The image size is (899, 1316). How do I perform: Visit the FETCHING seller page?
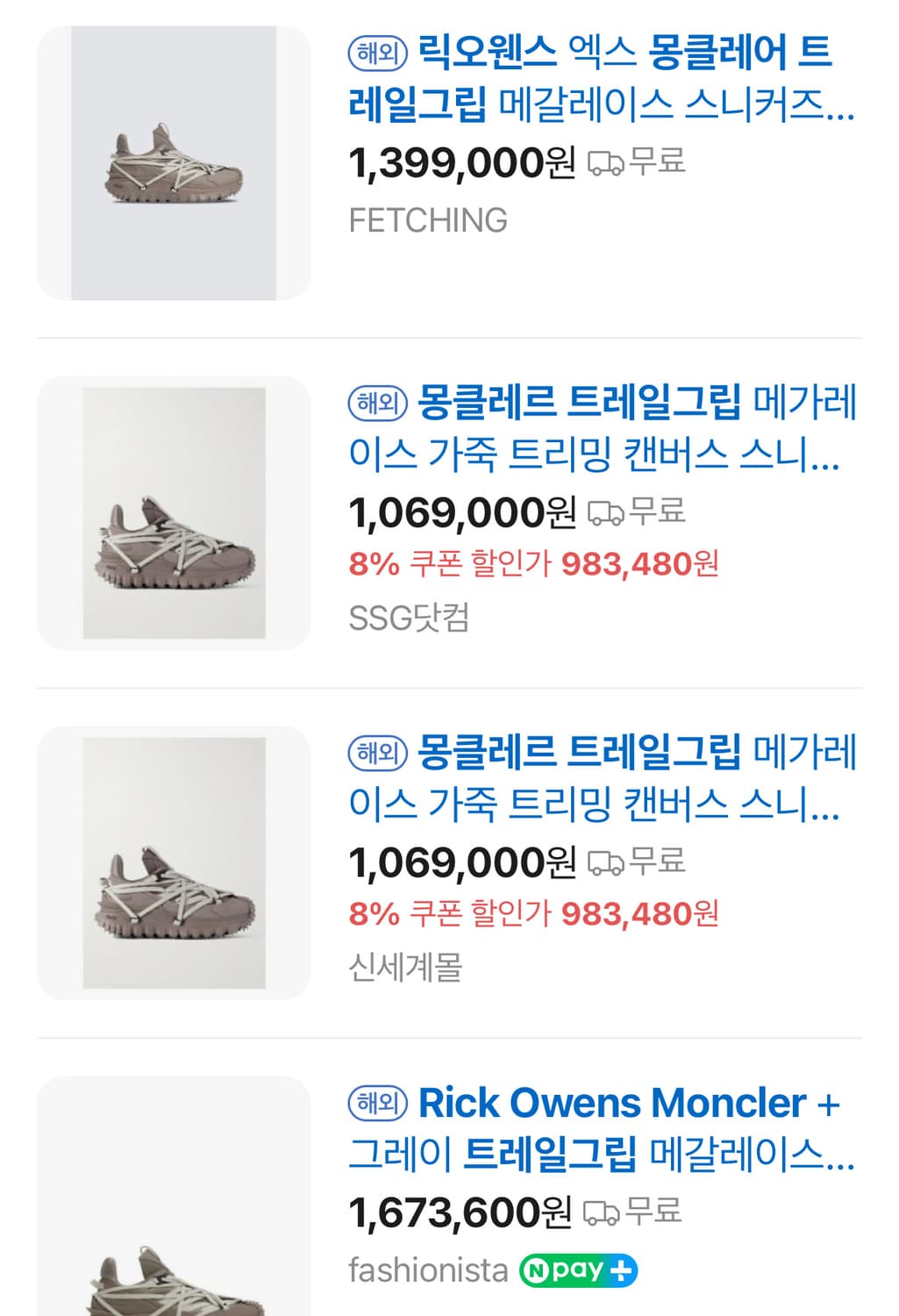click(427, 221)
